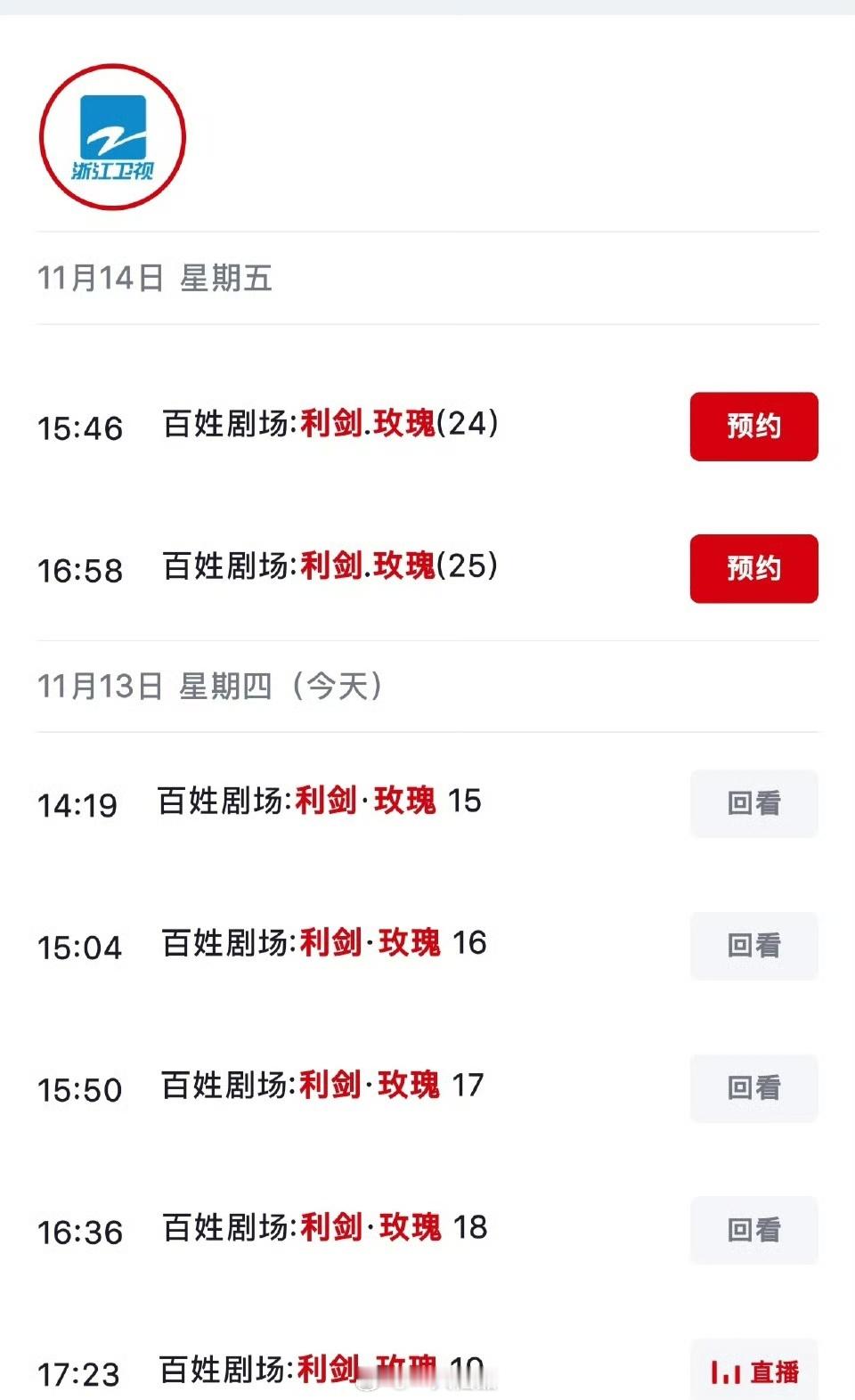
Task: Select the 11月14日 星期五 date header
Action: pyautogui.click(x=156, y=279)
